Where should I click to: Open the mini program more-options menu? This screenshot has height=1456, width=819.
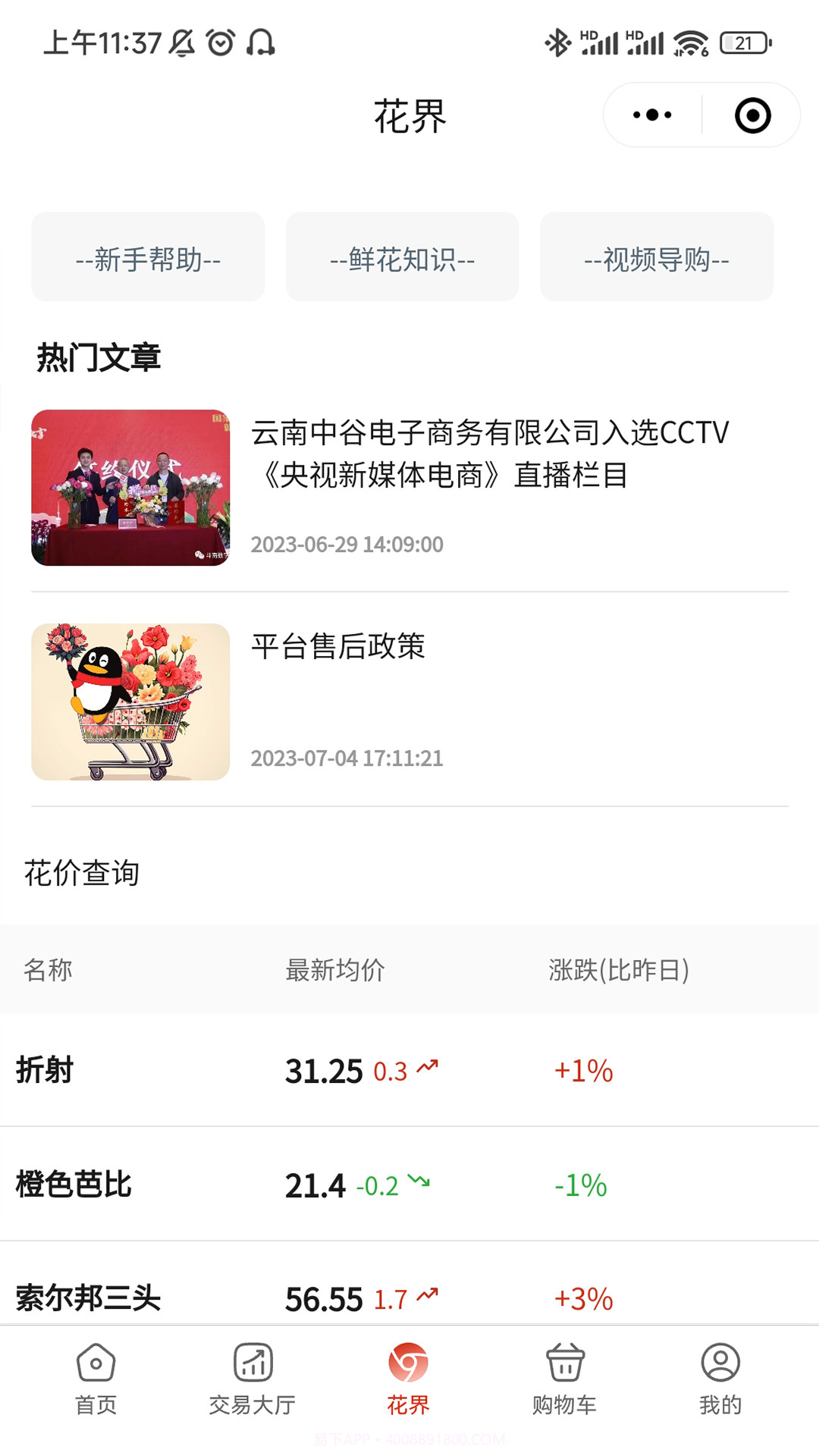pos(652,115)
